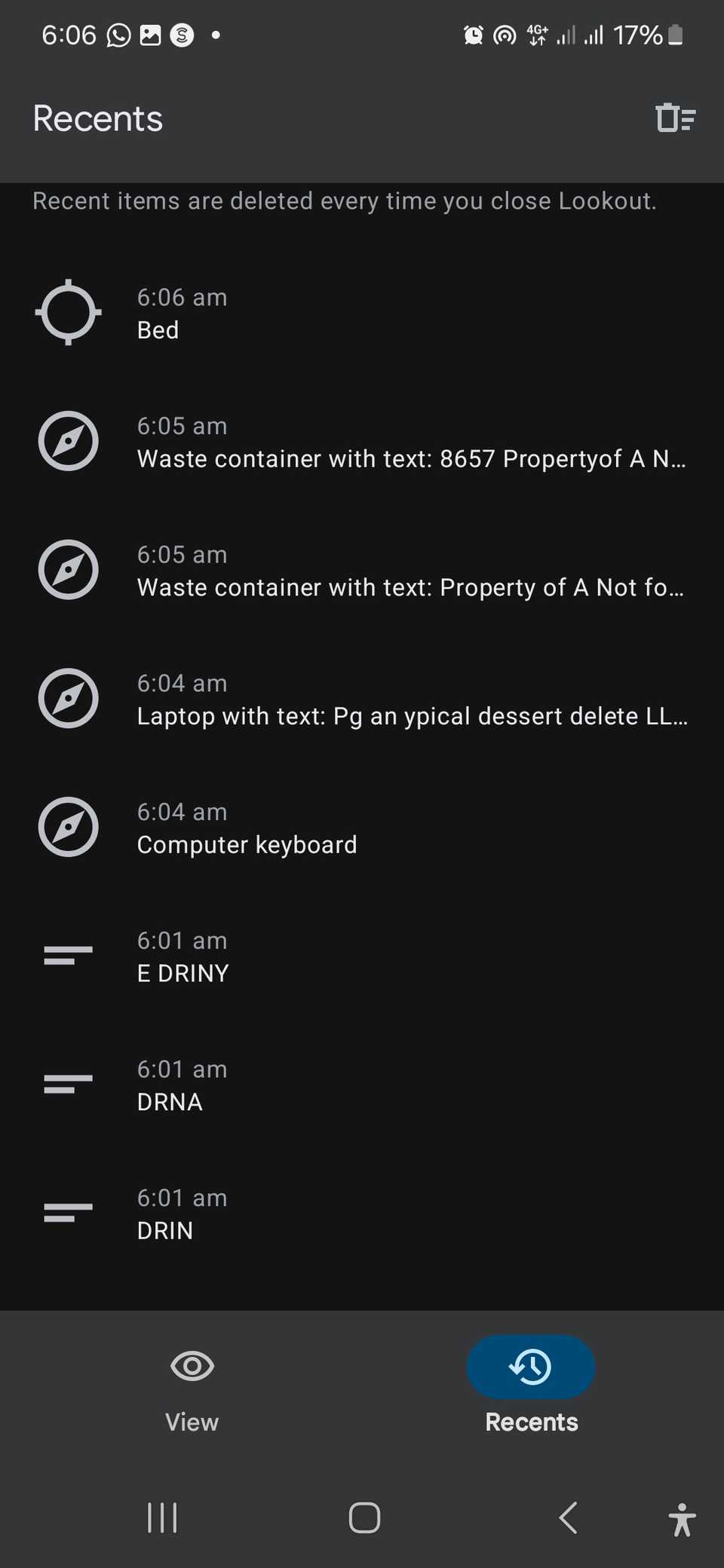The height and width of the screenshot is (1568, 724).
Task: Click the eye icon above the View label
Action: tap(192, 1366)
